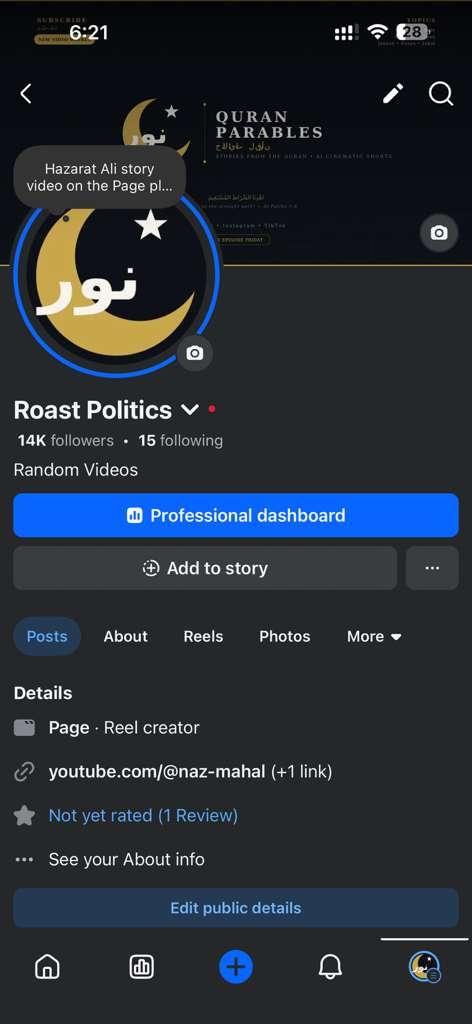This screenshot has height=1024, width=472.
Task: Go to the Home feed tab
Action: (x=47, y=967)
